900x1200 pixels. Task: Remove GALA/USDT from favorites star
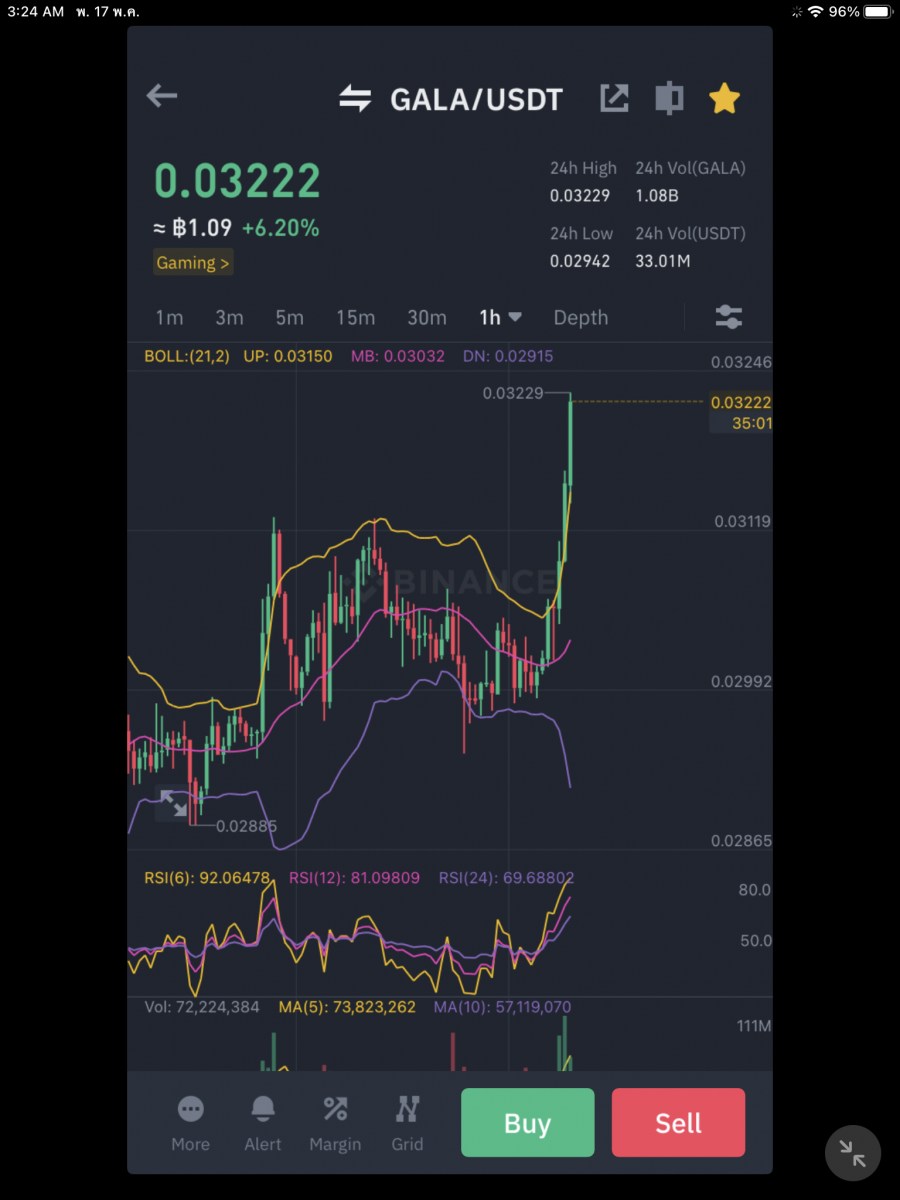[x=724, y=98]
